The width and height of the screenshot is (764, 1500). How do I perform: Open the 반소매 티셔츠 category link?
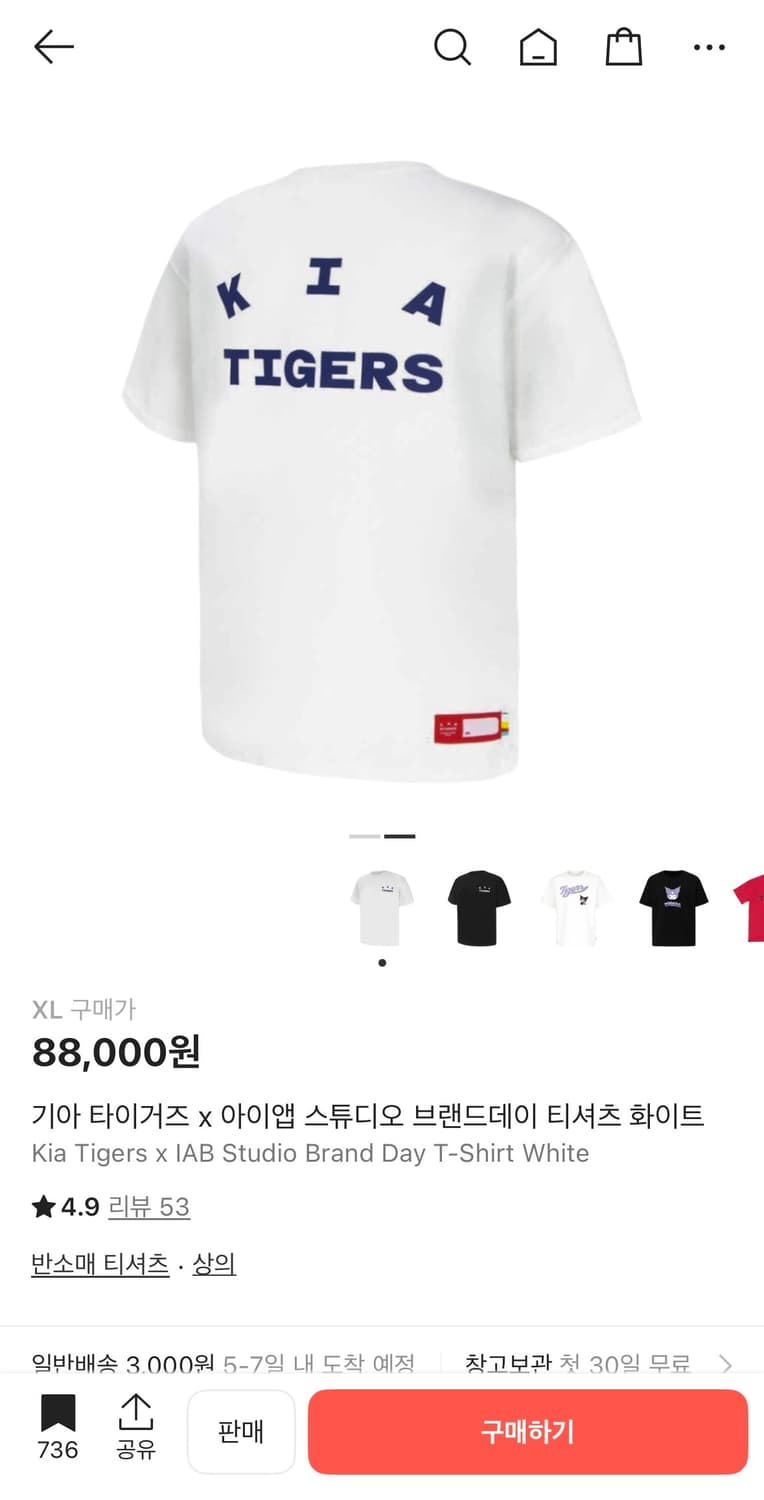(x=99, y=1263)
